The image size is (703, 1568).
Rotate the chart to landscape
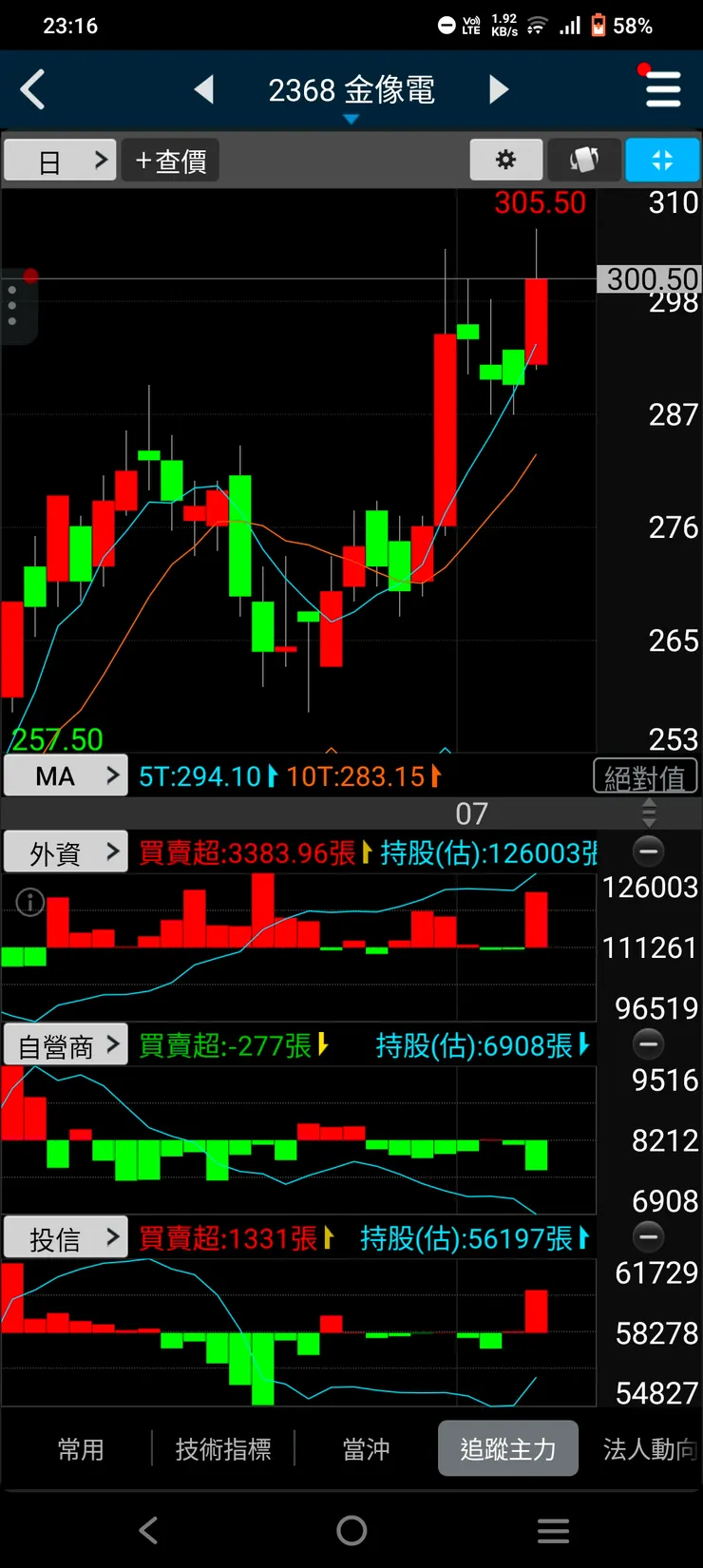coord(584,160)
